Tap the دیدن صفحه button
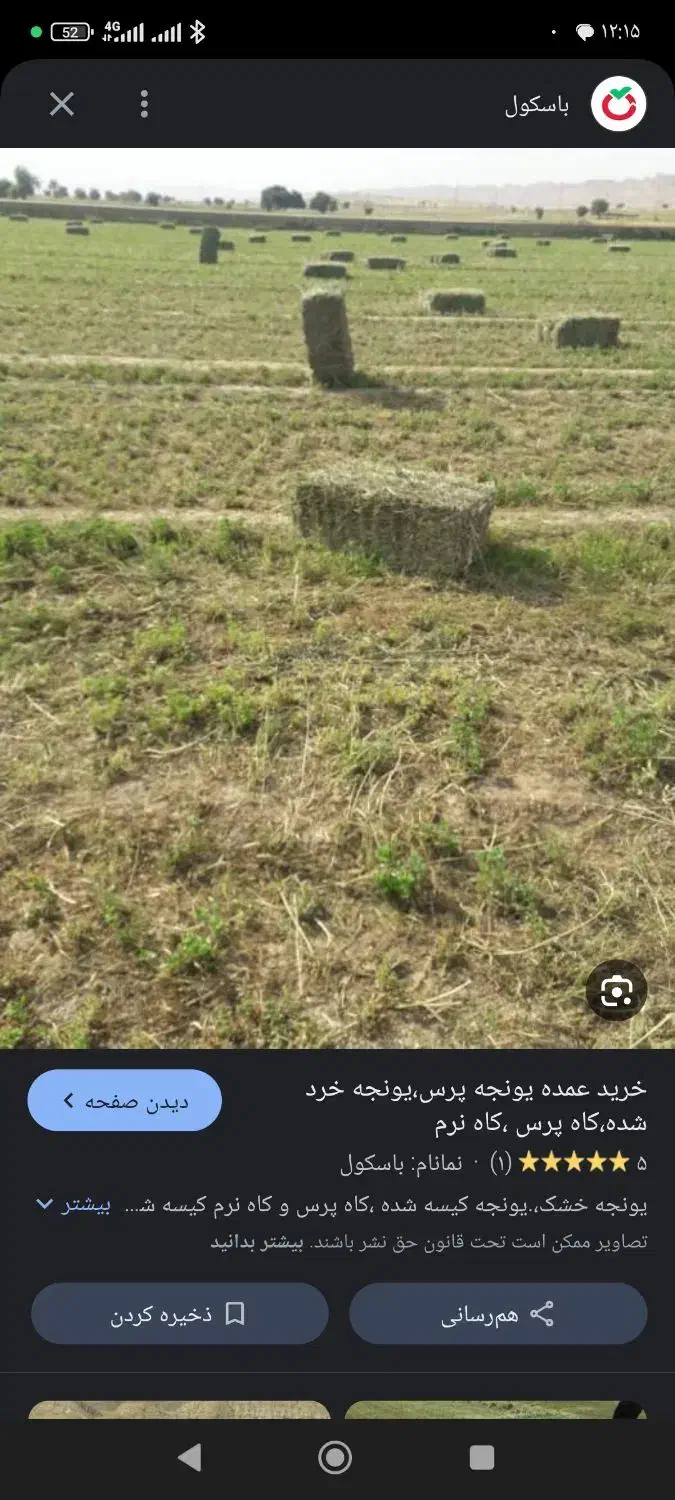The width and height of the screenshot is (675, 1500). point(125,1101)
